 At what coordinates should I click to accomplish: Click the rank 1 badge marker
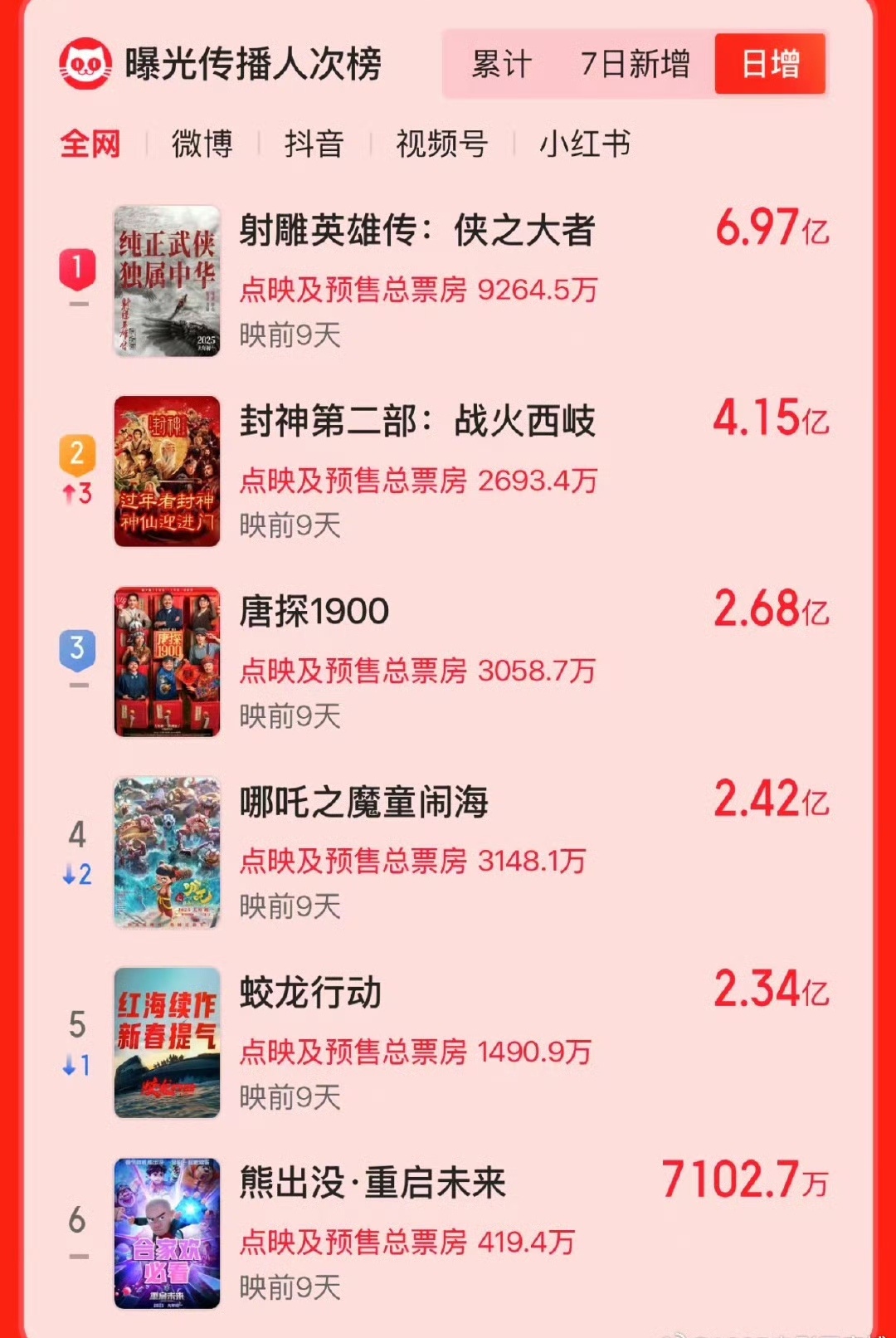tap(78, 264)
